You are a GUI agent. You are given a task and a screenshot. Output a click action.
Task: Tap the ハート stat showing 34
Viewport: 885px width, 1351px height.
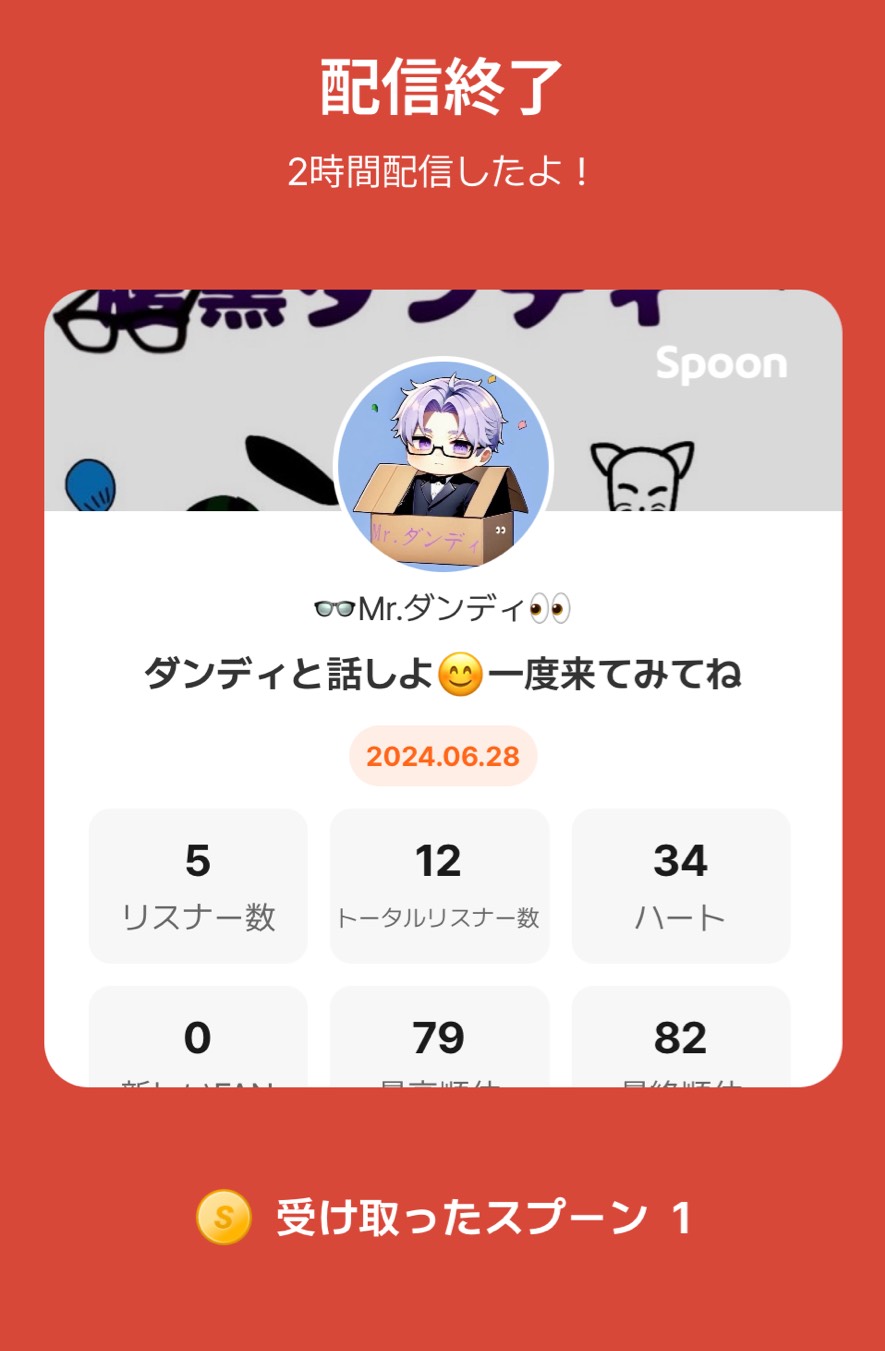pos(681,886)
